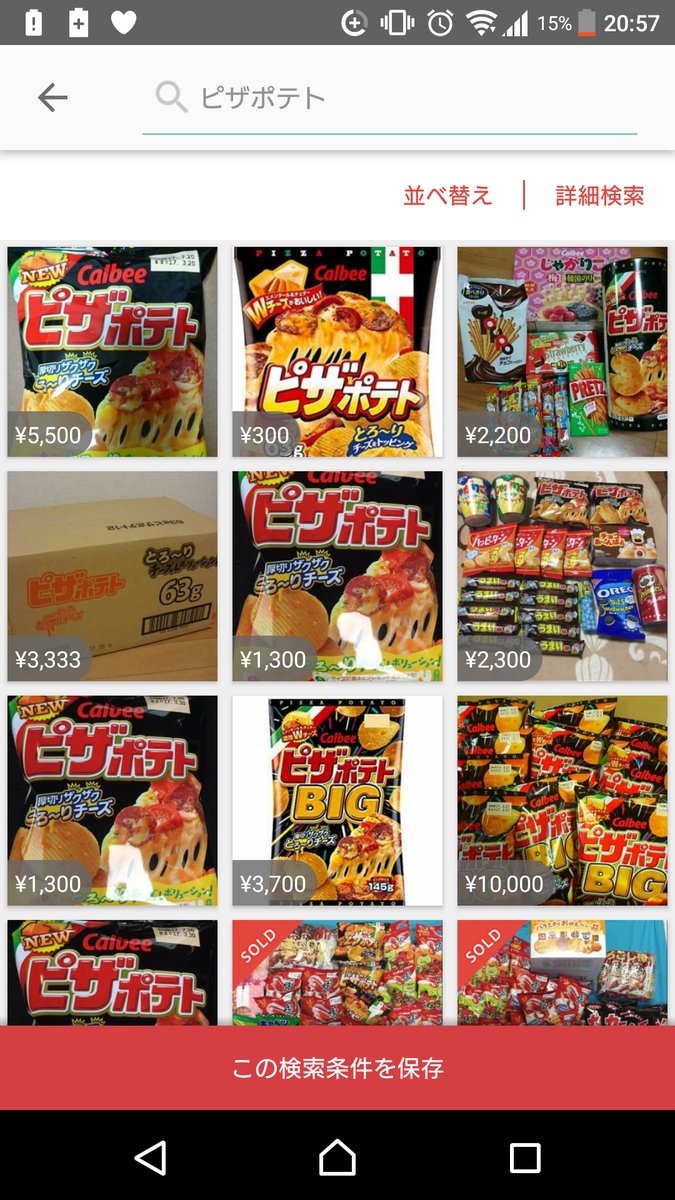Select the ¥3,333 cardboard box listing
The image size is (675, 1200).
pyautogui.click(x=112, y=576)
